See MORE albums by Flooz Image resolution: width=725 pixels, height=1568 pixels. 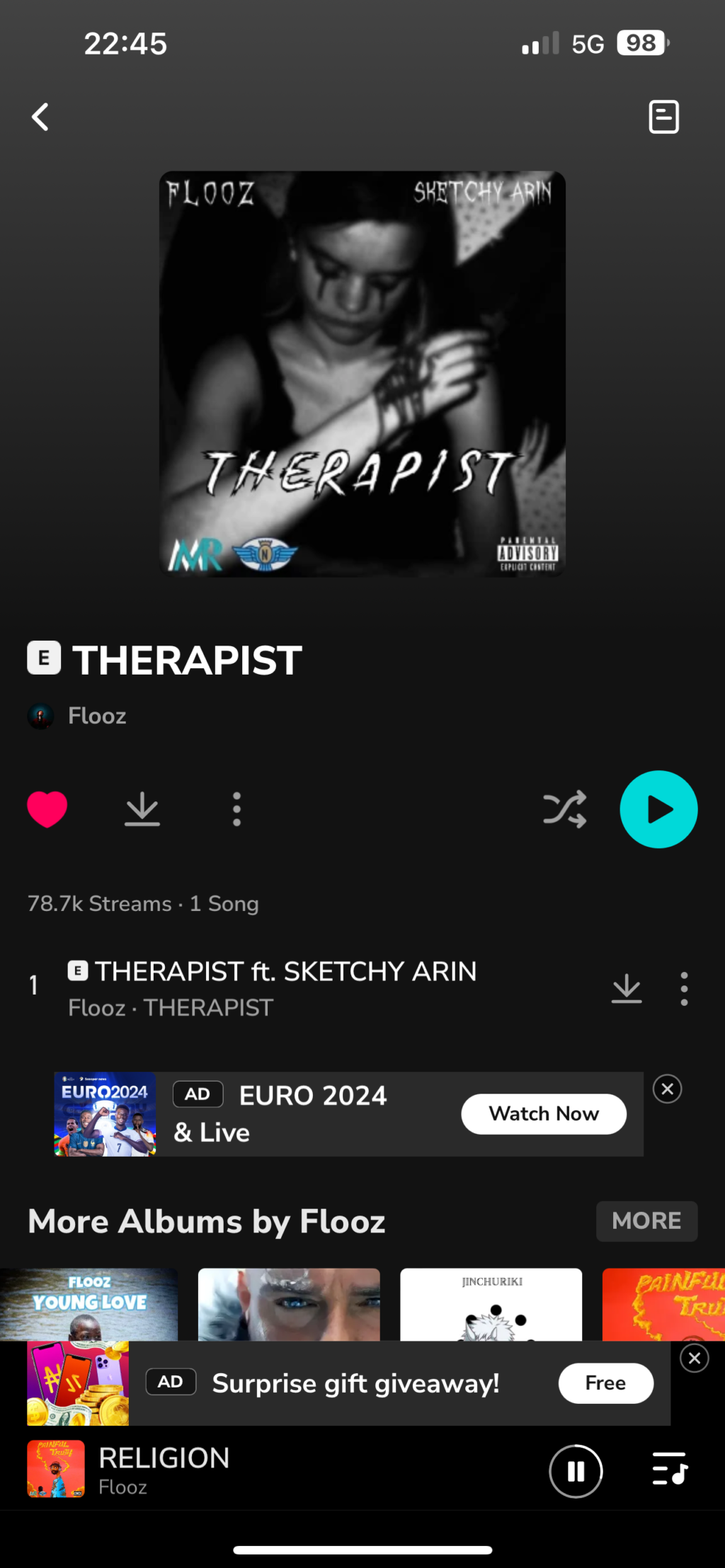(646, 1220)
